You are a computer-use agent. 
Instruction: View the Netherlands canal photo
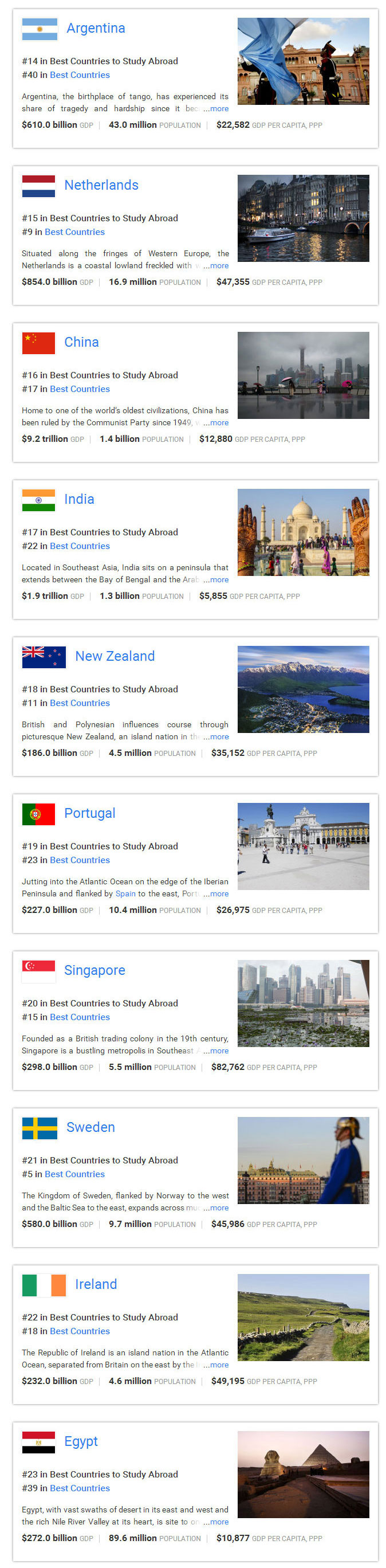pos(303,218)
